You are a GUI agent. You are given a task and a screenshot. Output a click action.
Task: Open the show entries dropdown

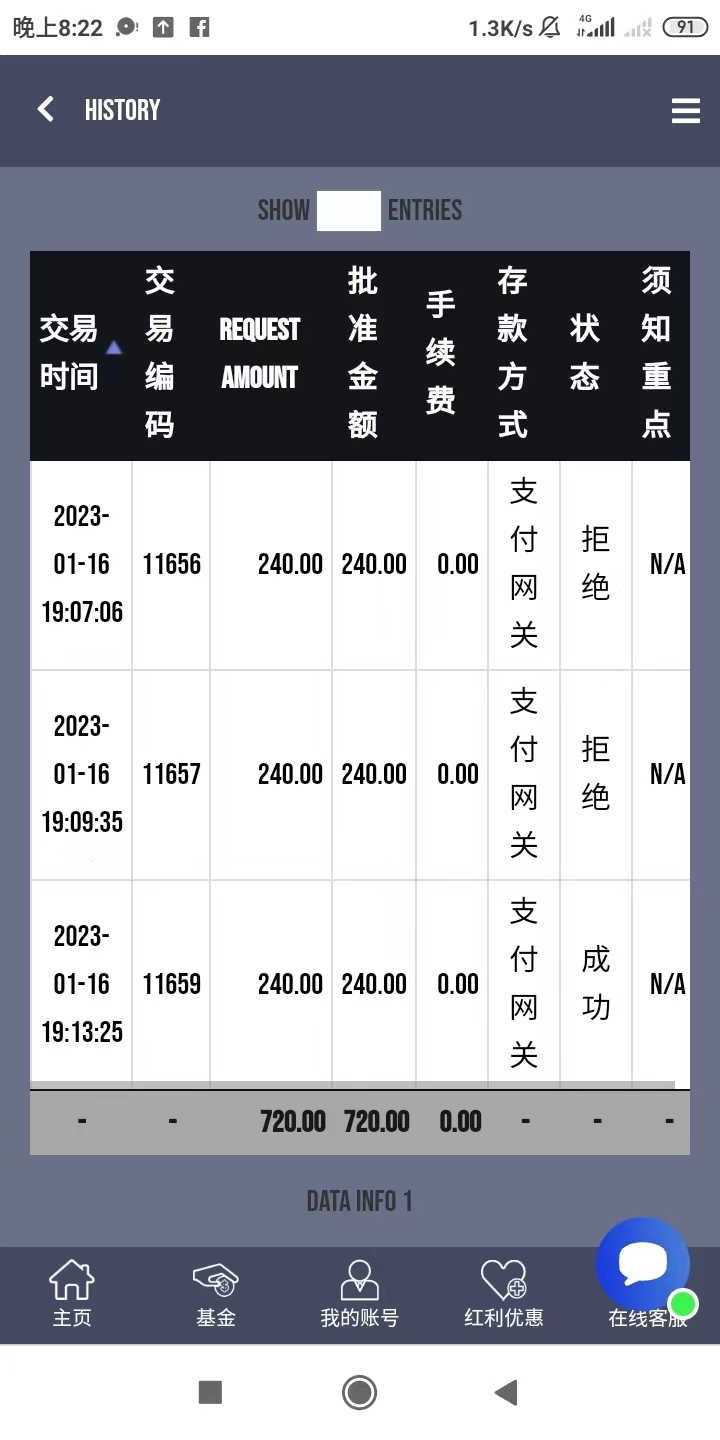coord(348,211)
